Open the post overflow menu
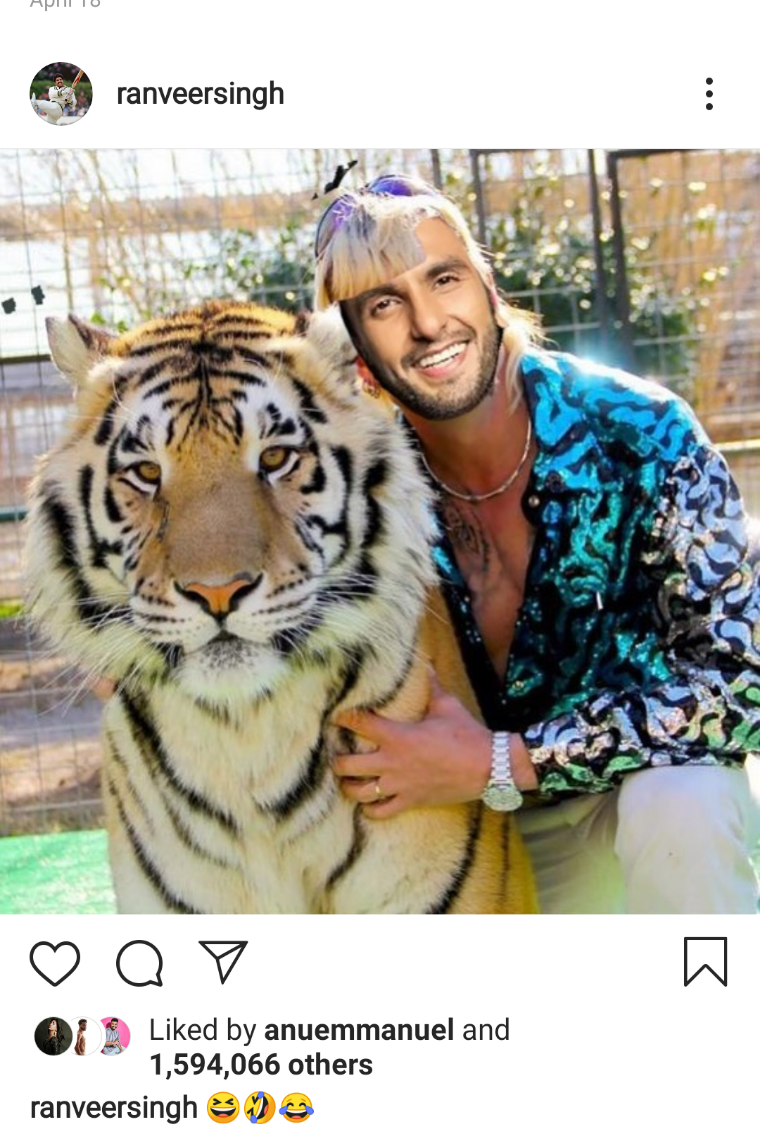This screenshot has width=760, height=1136. pyautogui.click(x=709, y=94)
